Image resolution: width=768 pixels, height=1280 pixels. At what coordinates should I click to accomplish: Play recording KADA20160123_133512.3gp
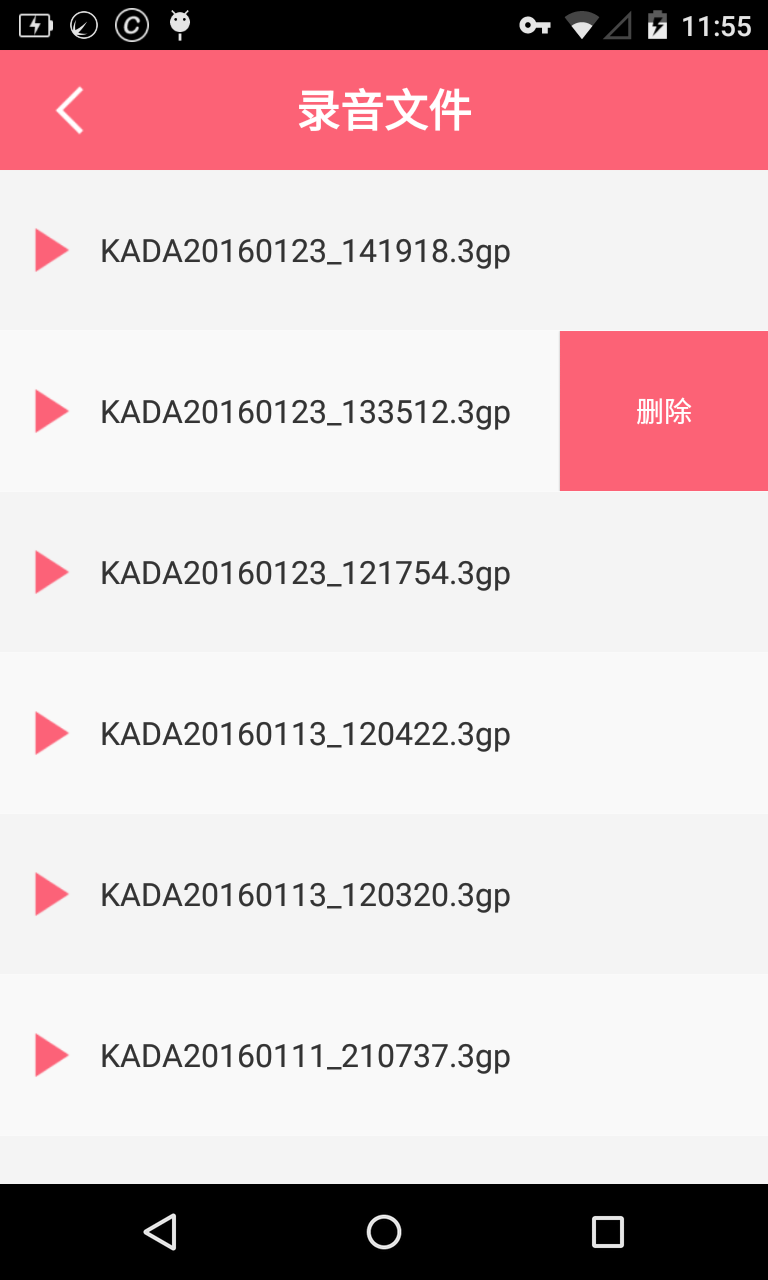(x=51, y=411)
